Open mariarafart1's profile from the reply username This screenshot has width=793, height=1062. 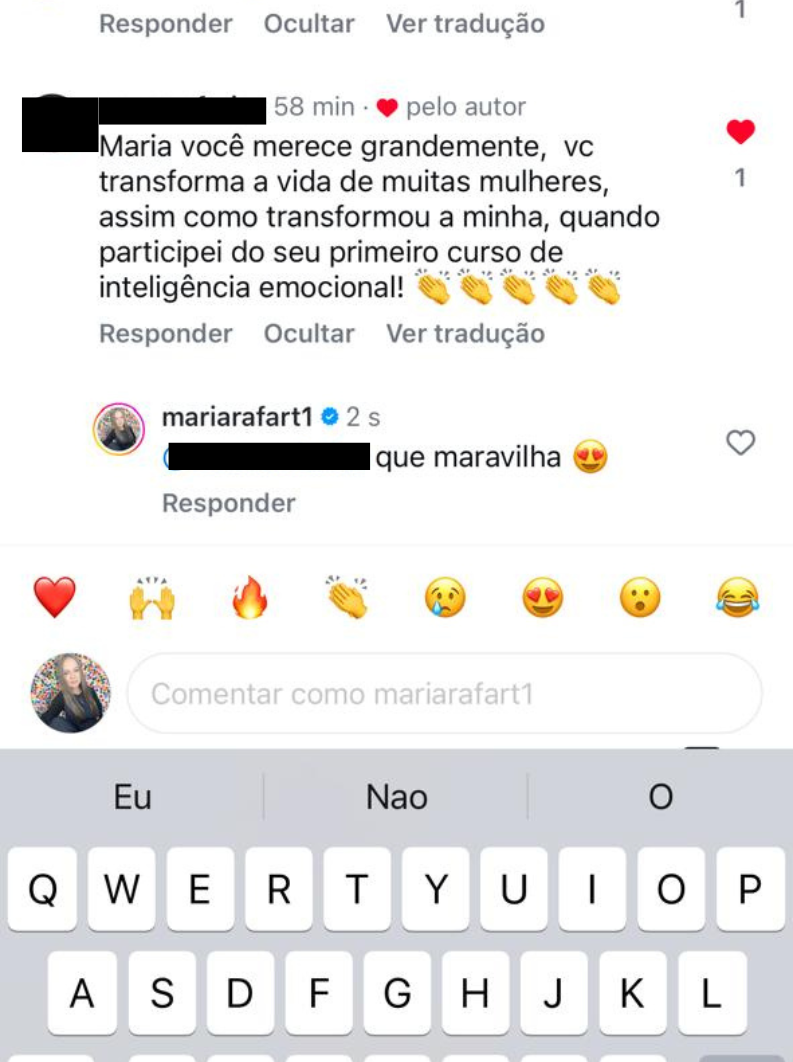click(237, 417)
